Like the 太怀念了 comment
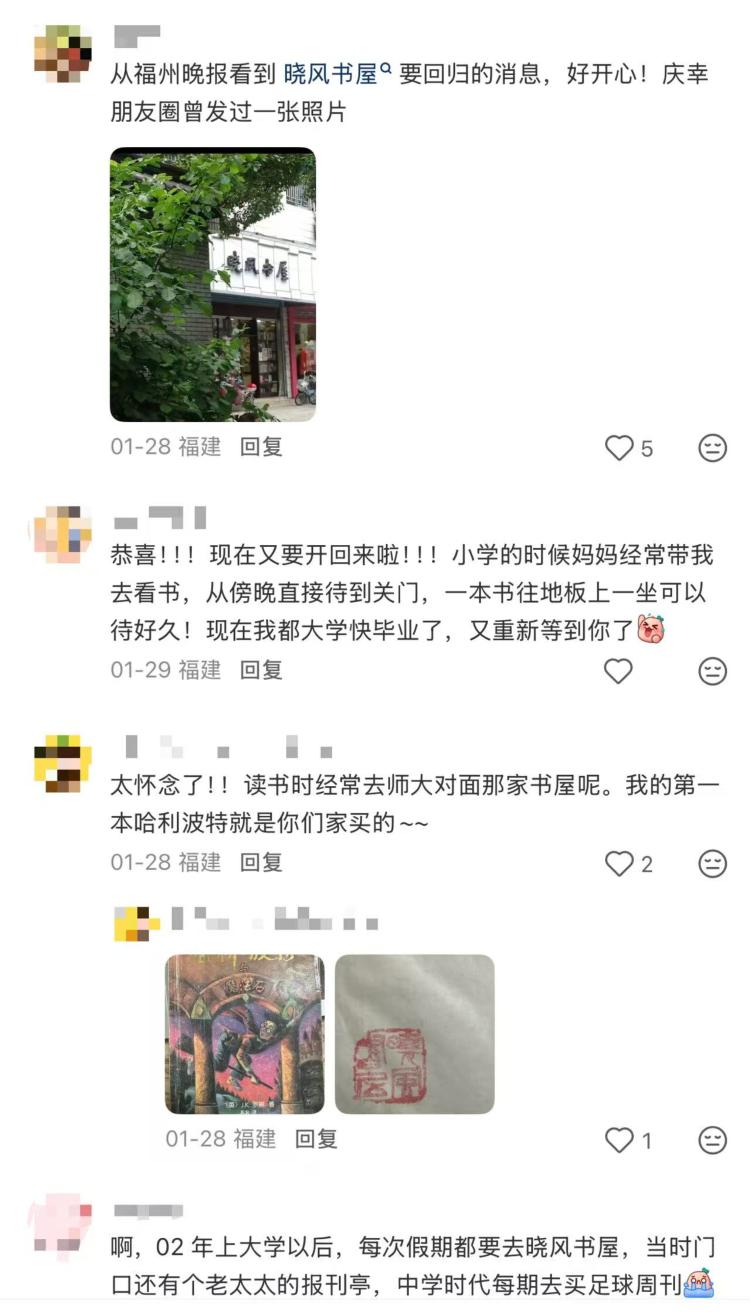750x1313 pixels. [620, 863]
